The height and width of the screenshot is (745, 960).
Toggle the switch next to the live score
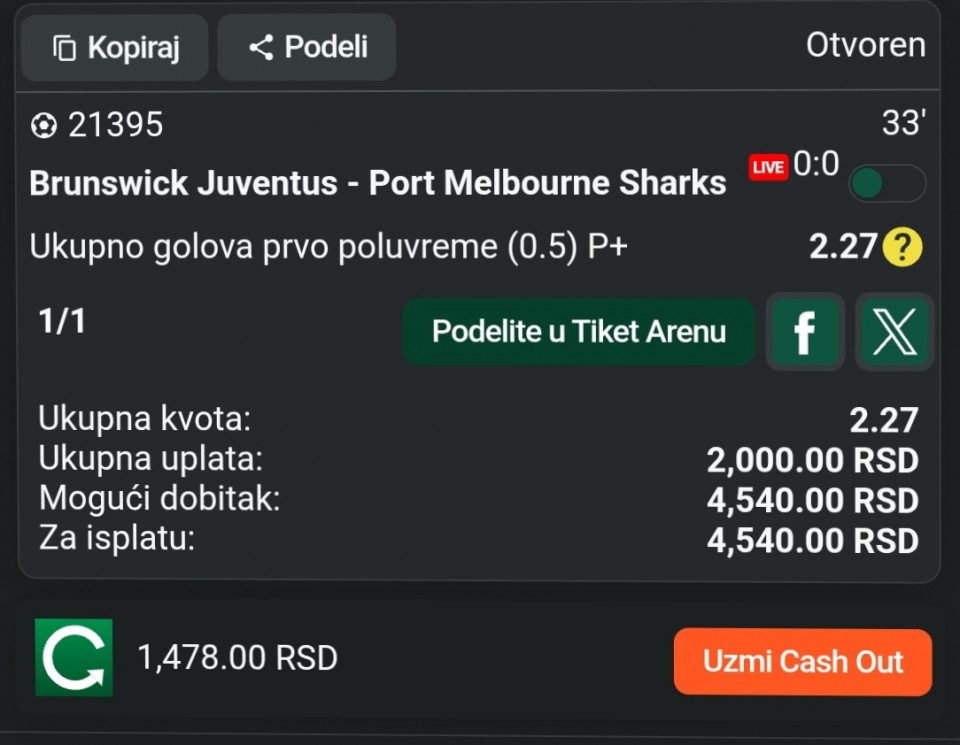click(x=886, y=184)
